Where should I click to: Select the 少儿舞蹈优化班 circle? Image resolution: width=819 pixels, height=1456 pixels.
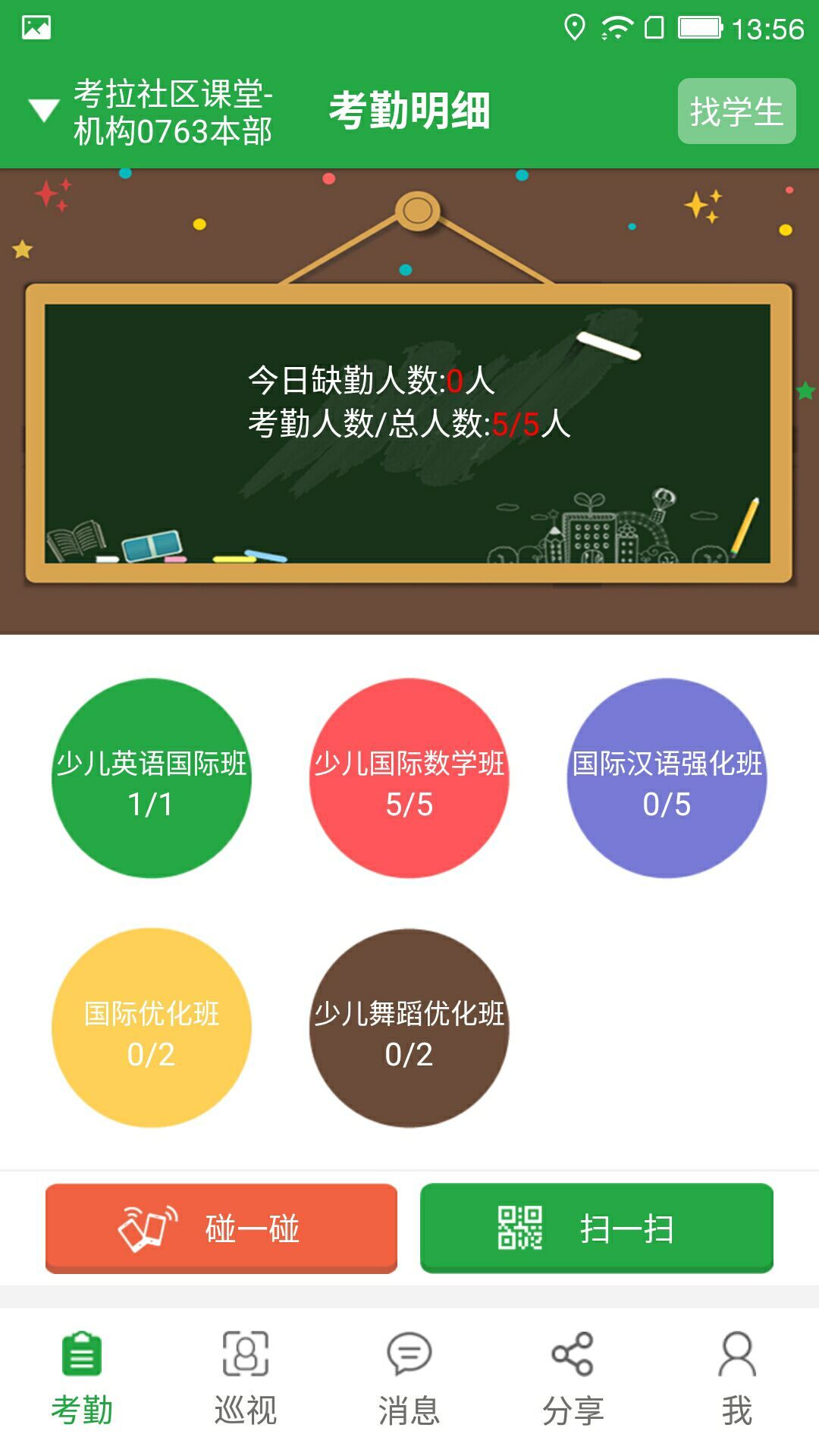[x=409, y=1028]
